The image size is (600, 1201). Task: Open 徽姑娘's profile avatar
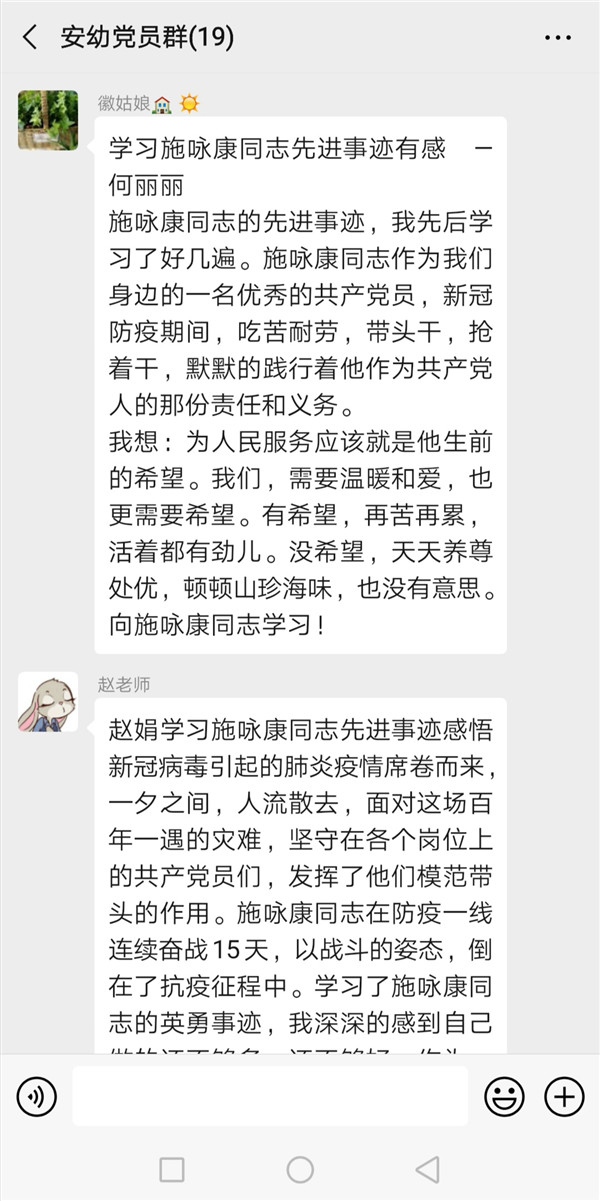[47, 120]
